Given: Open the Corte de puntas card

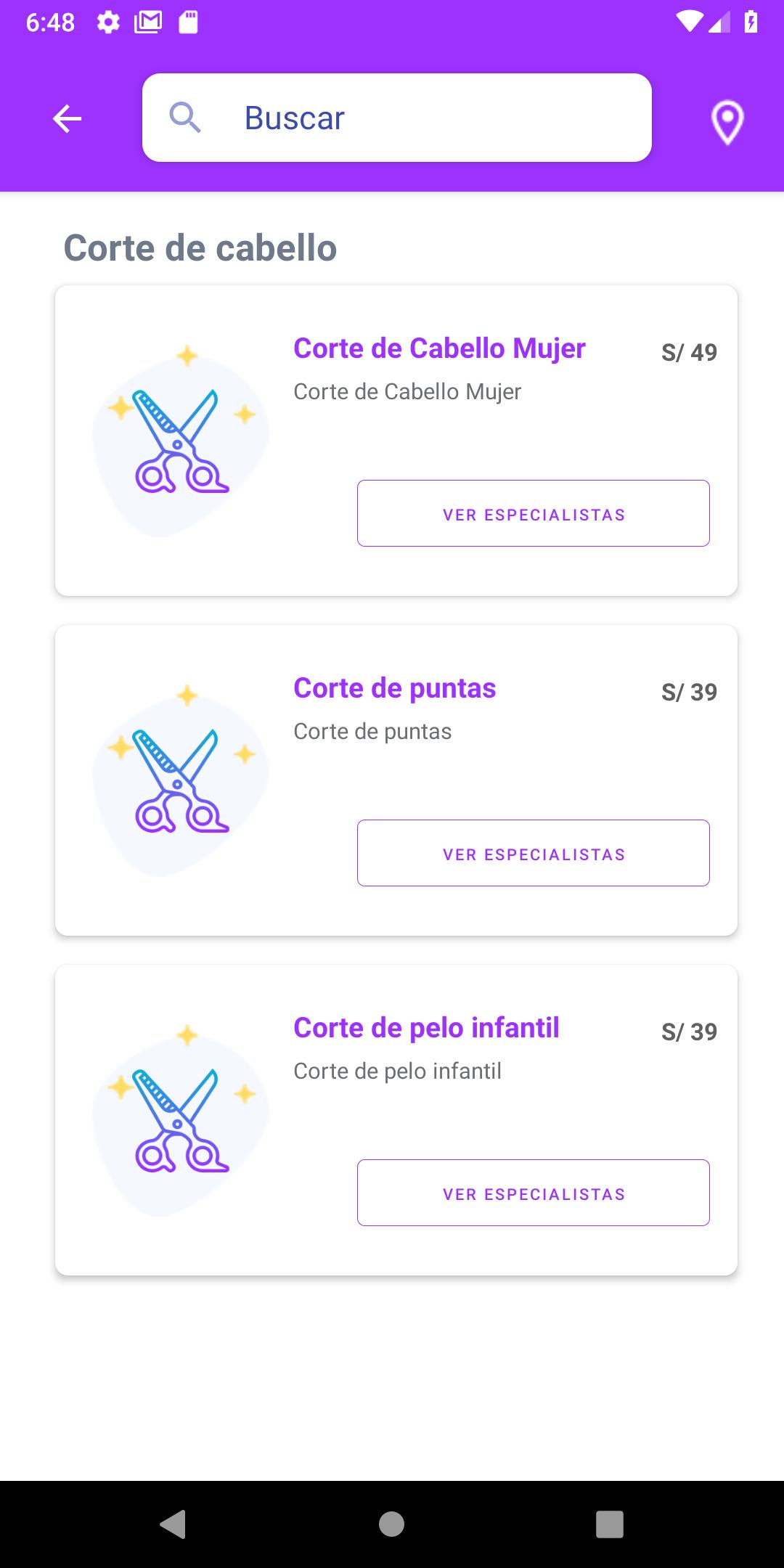Looking at the screenshot, I should point(396,780).
